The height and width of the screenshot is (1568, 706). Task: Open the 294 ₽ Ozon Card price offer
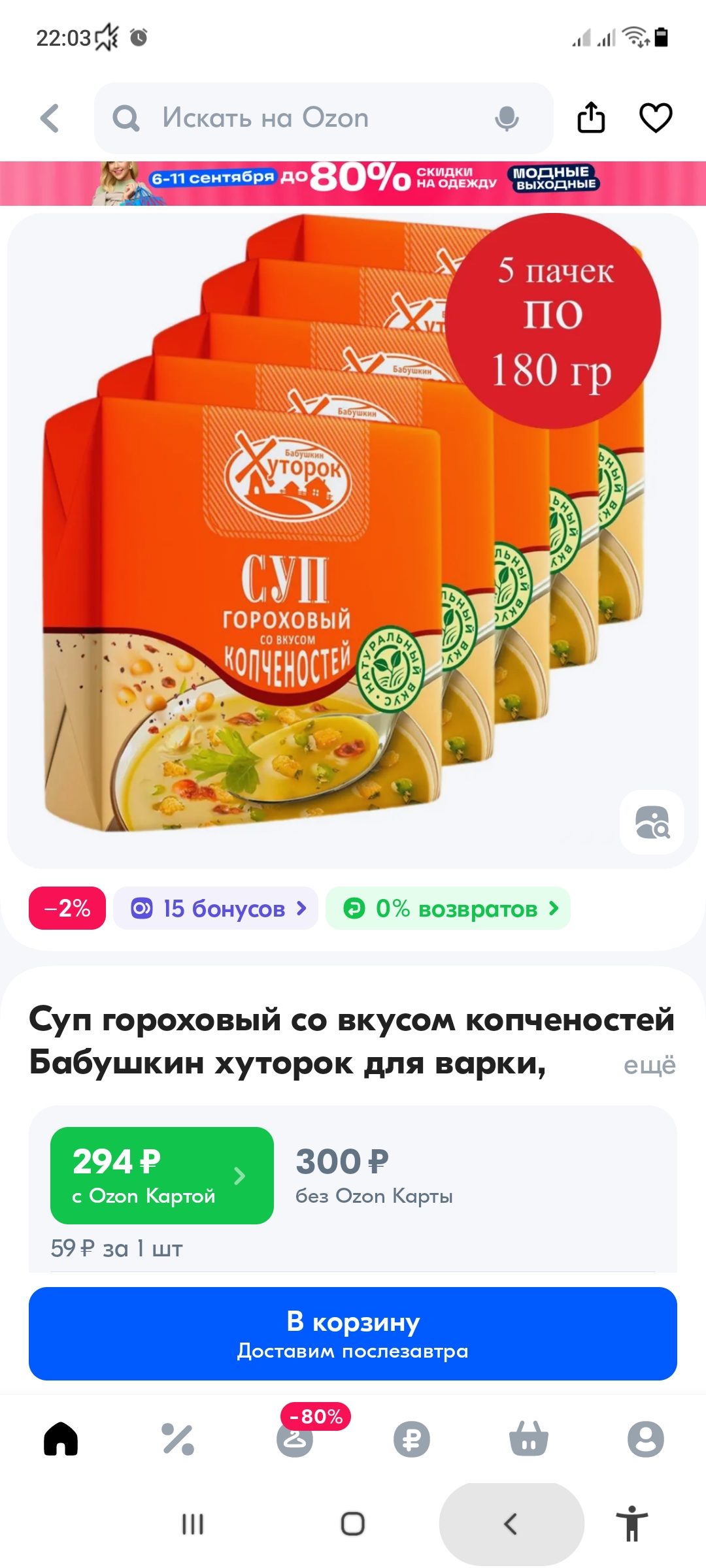point(162,1175)
